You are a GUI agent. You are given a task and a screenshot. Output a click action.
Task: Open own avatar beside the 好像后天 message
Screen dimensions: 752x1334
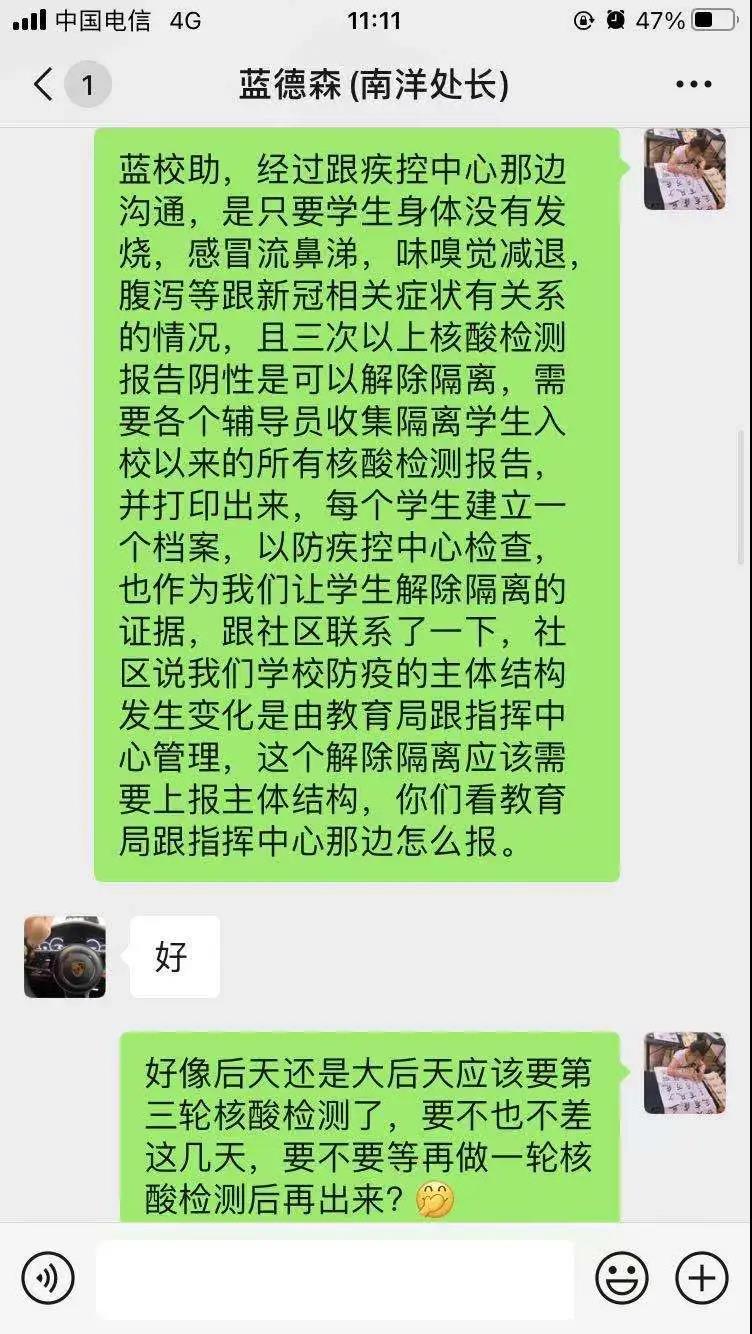tap(684, 1072)
